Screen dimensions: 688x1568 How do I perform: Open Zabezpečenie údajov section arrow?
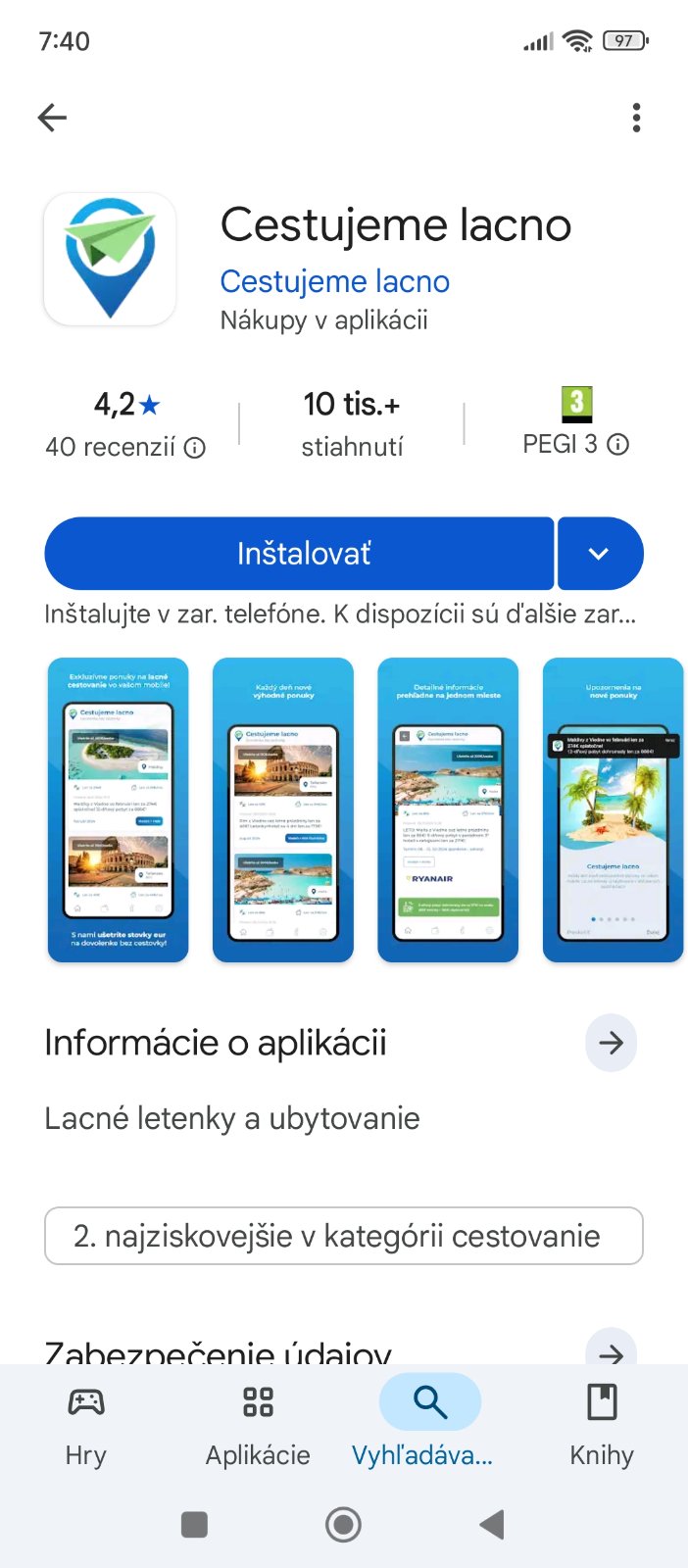[x=611, y=1352]
